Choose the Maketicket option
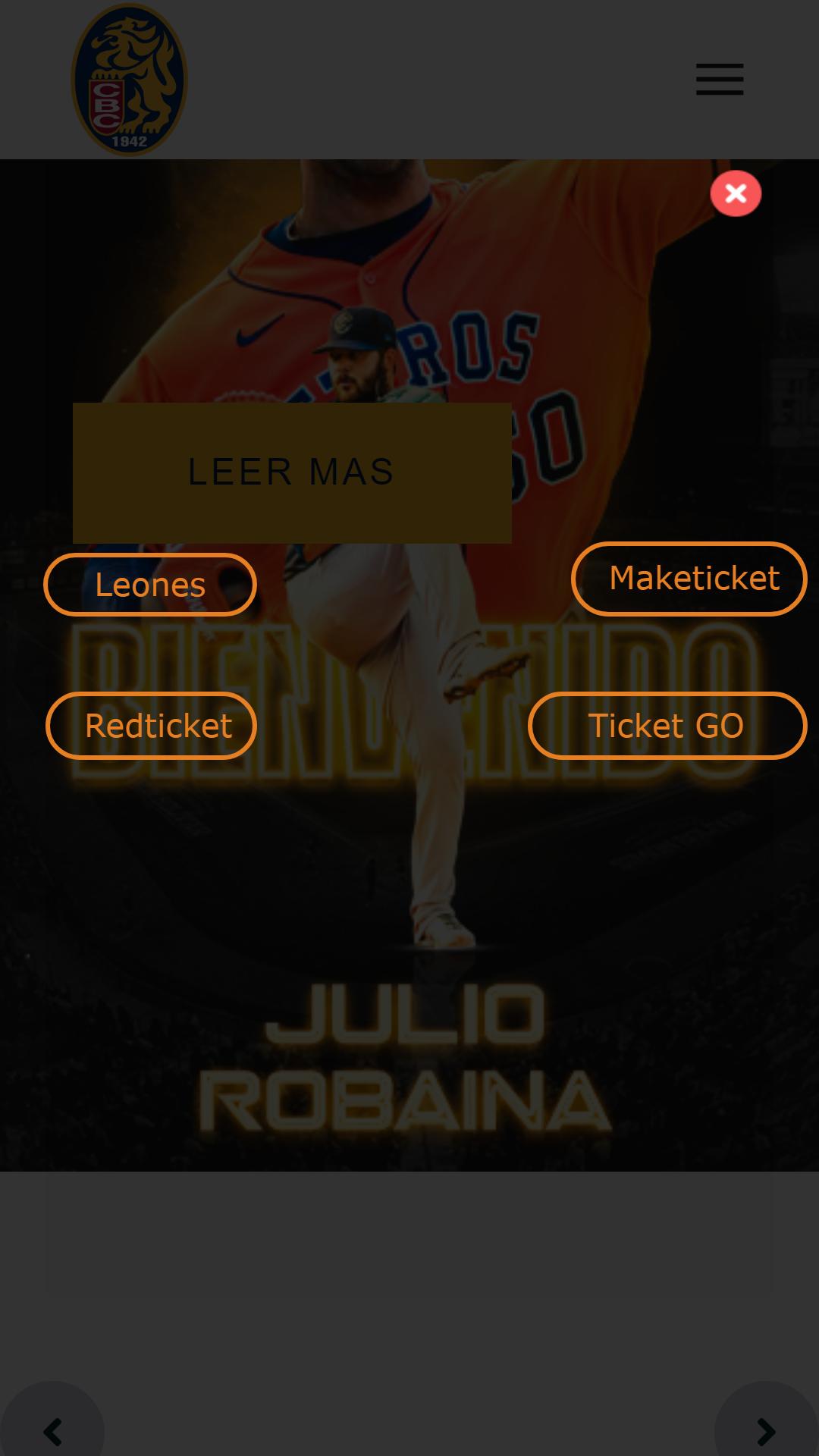This screenshot has height=1456, width=819. (689, 579)
